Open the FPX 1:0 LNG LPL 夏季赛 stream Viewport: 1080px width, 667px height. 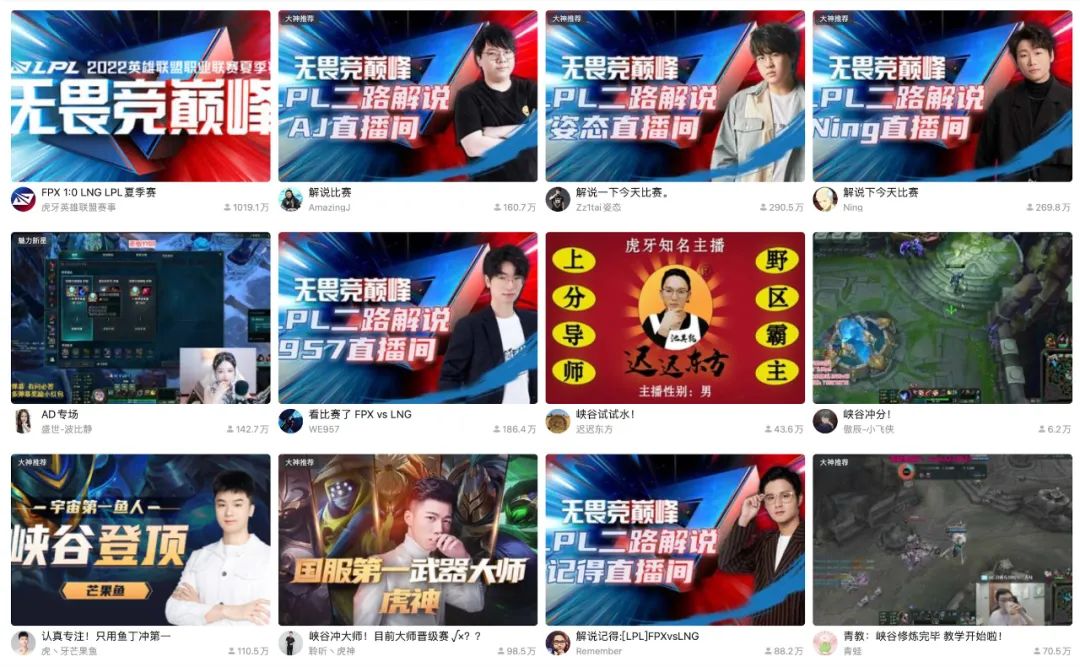coord(141,96)
